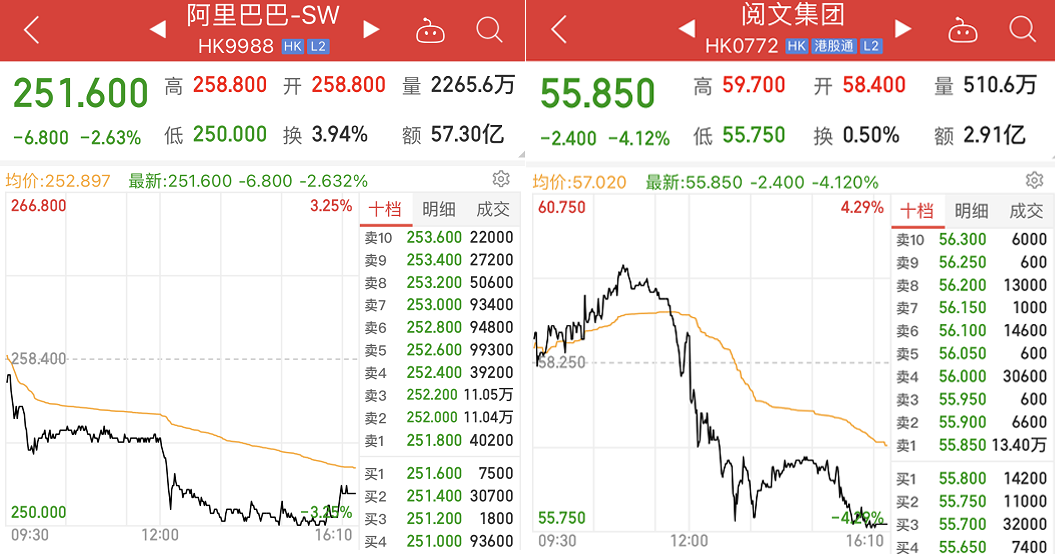The image size is (1055, 554).
Task: Switch to 明细 tab for 阿里巴巴-SW
Action: (x=439, y=209)
